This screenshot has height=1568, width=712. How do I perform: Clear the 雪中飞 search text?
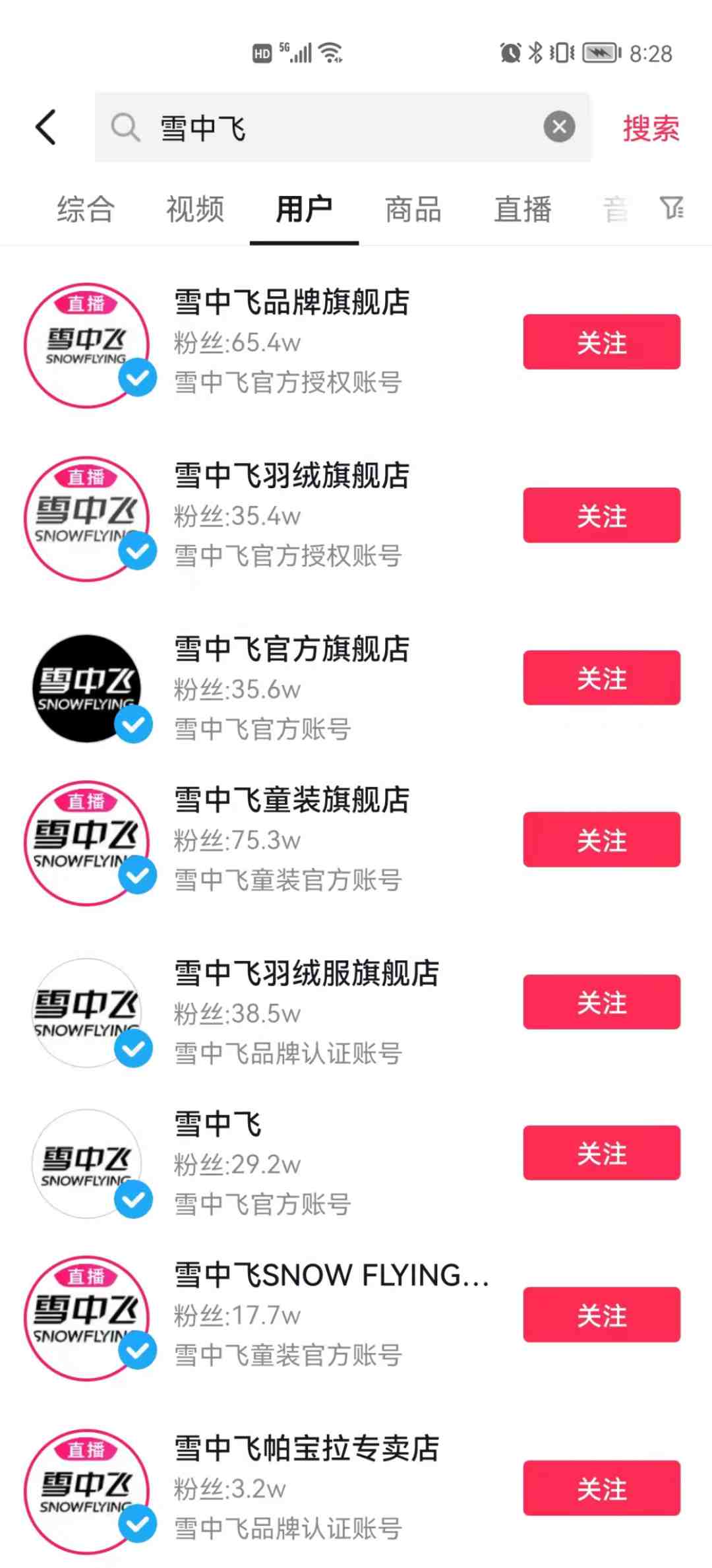click(559, 127)
